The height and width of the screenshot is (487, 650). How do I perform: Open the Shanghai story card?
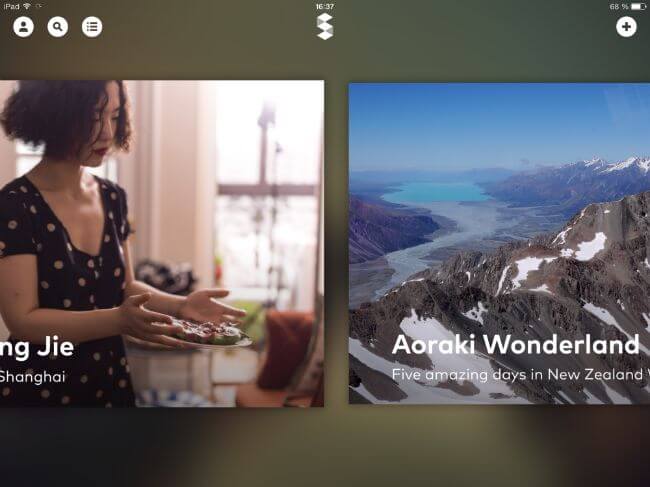pyautogui.click(x=161, y=243)
